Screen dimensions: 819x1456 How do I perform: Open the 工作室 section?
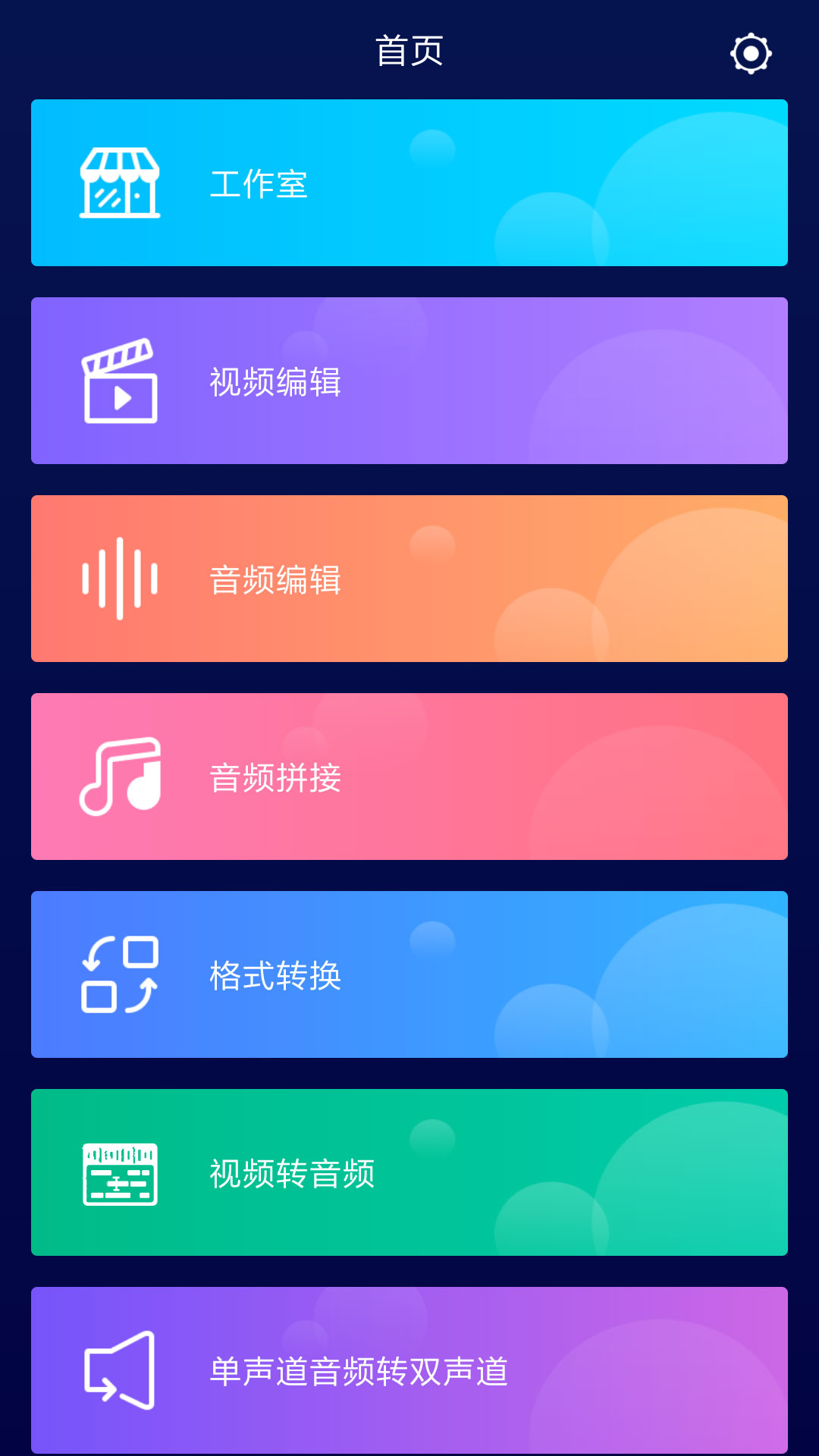click(409, 184)
